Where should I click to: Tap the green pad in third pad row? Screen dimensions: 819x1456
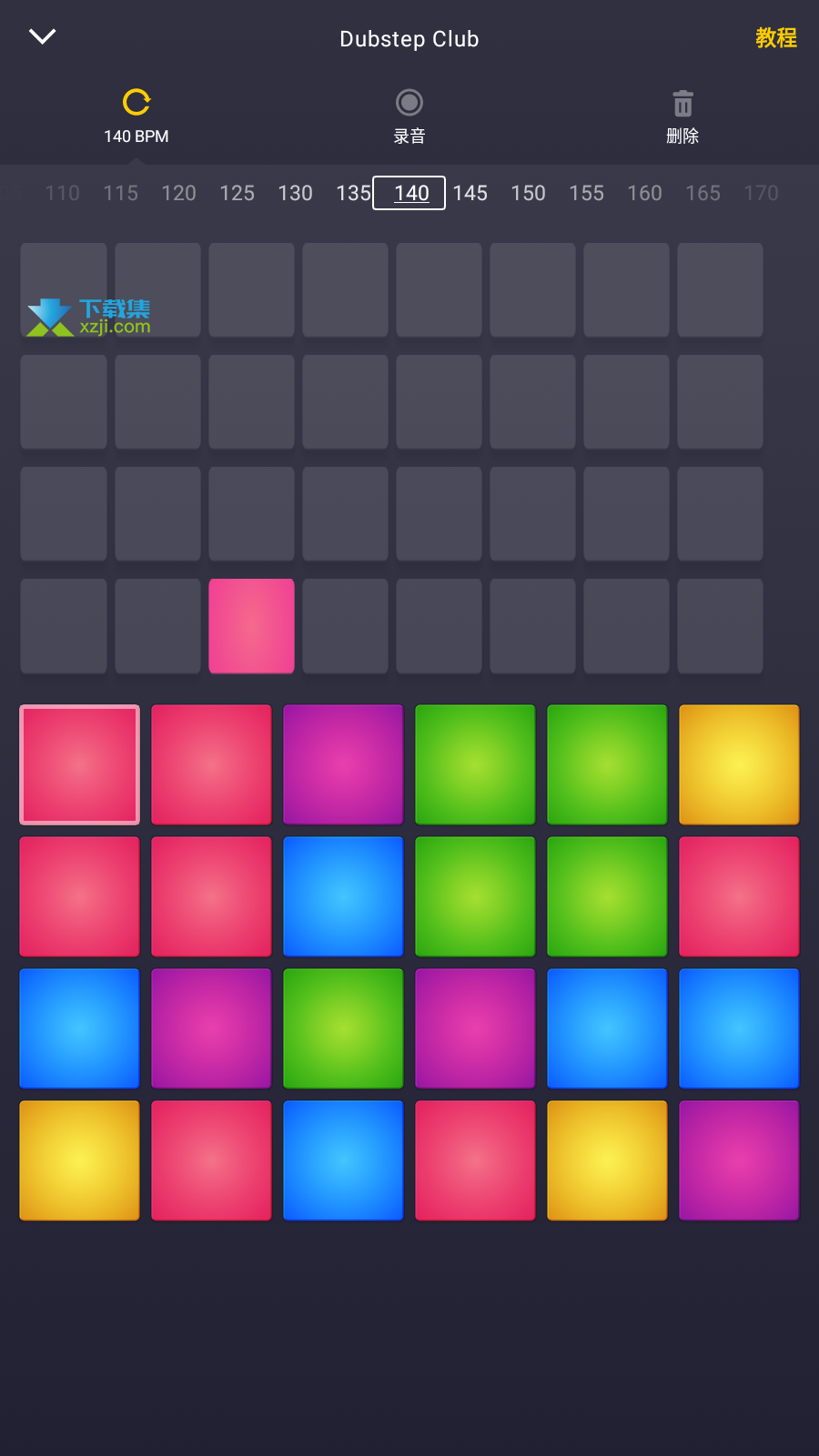coord(343,1028)
